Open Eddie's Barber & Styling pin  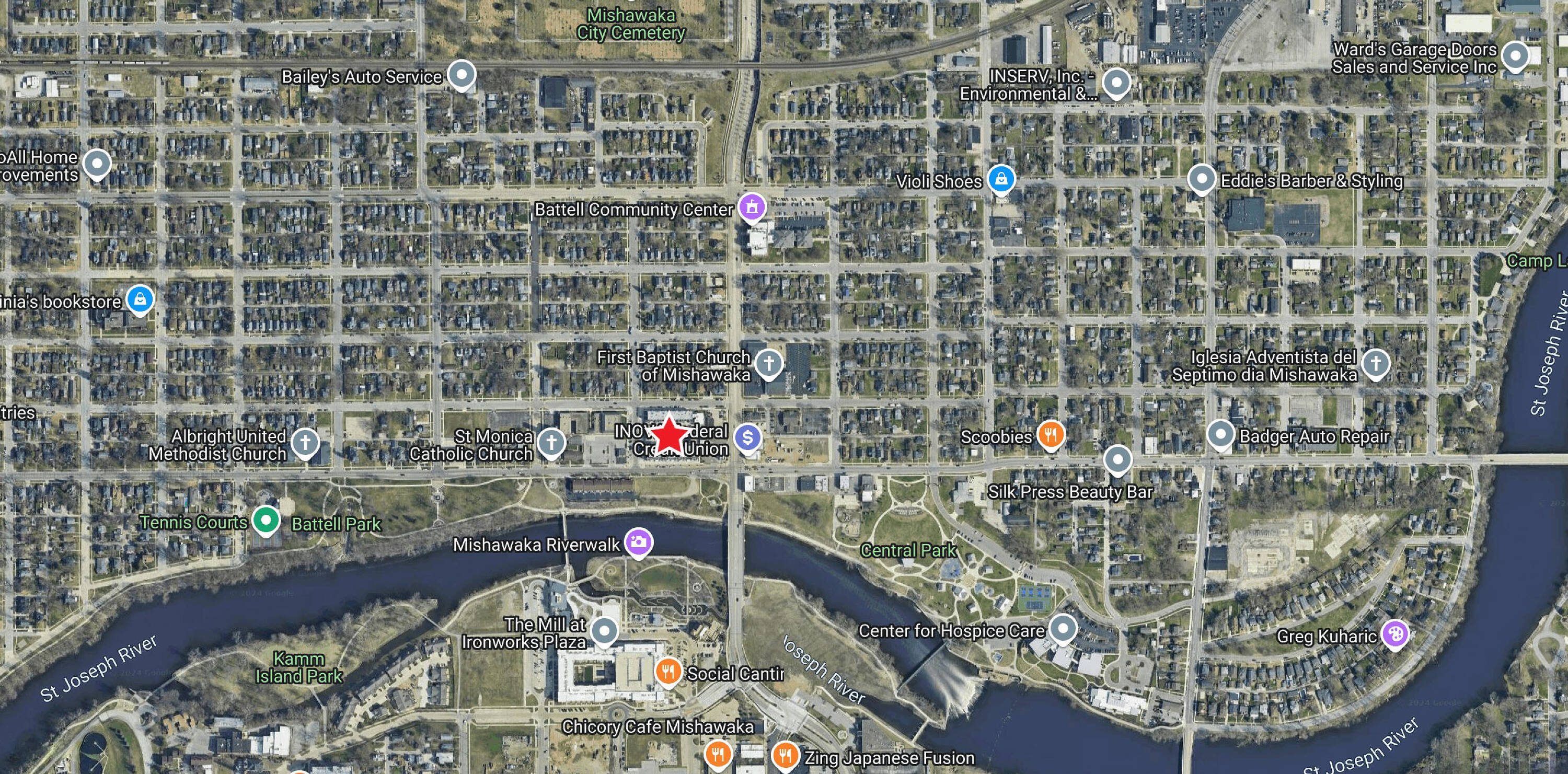pyautogui.click(x=1201, y=179)
